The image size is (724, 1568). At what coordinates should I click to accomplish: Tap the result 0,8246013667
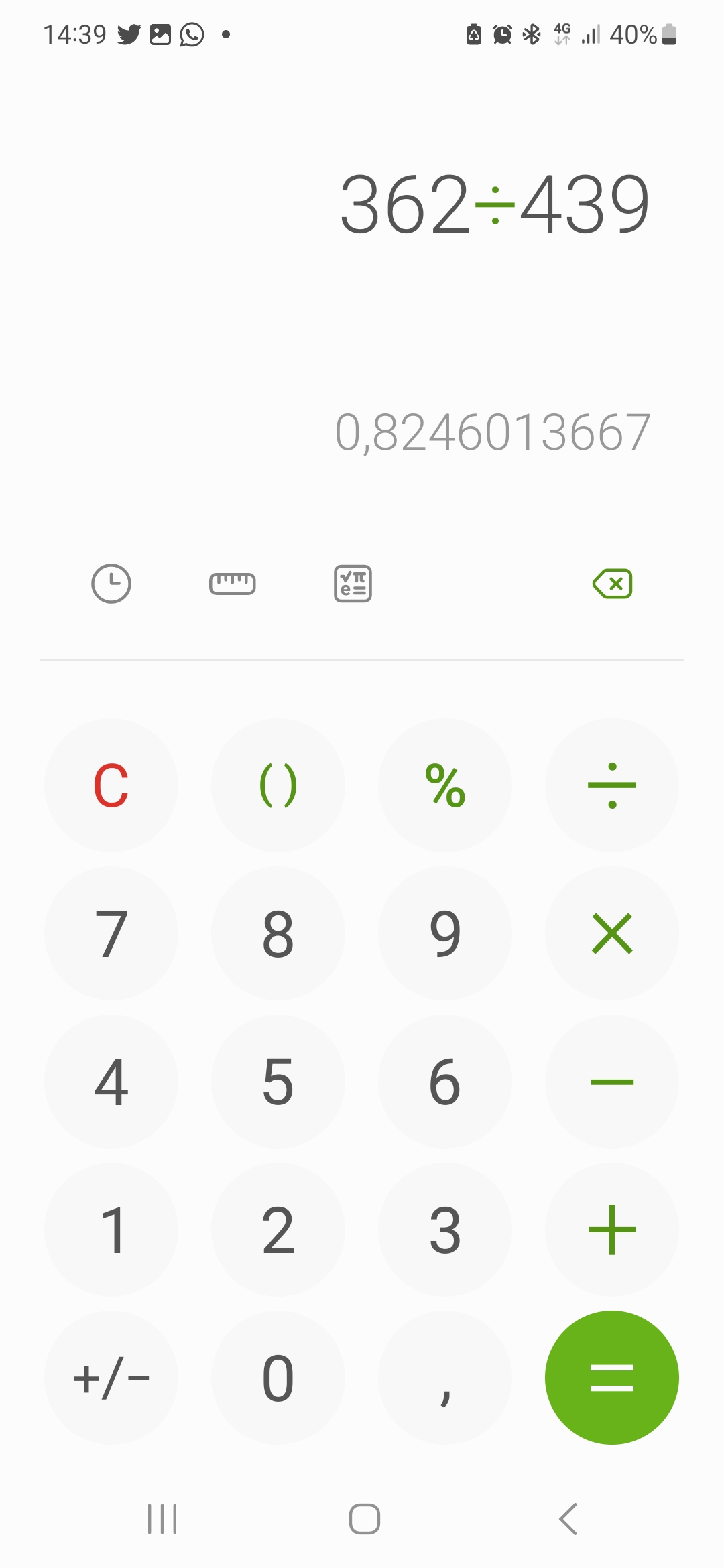coord(493,432)
